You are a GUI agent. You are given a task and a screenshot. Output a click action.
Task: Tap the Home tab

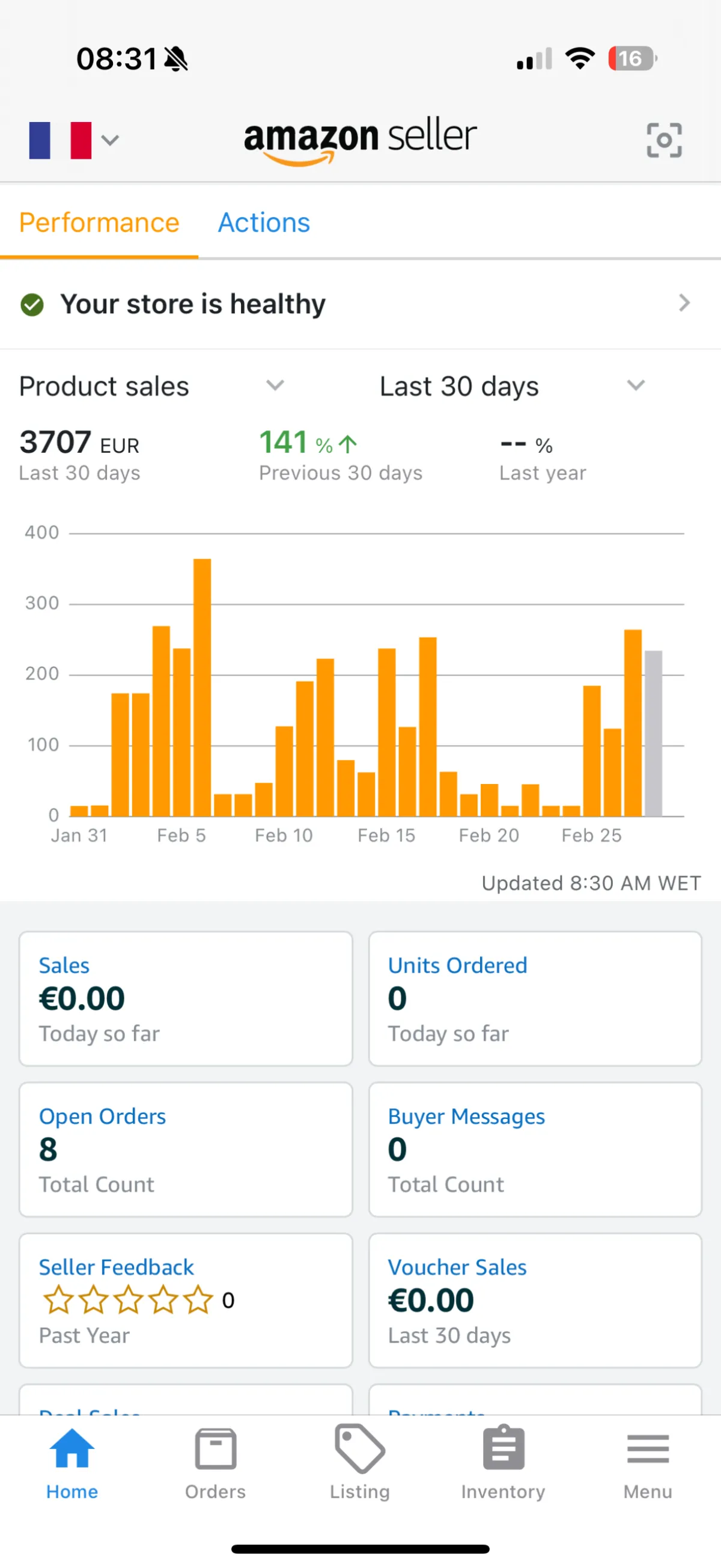(71, 1463)
